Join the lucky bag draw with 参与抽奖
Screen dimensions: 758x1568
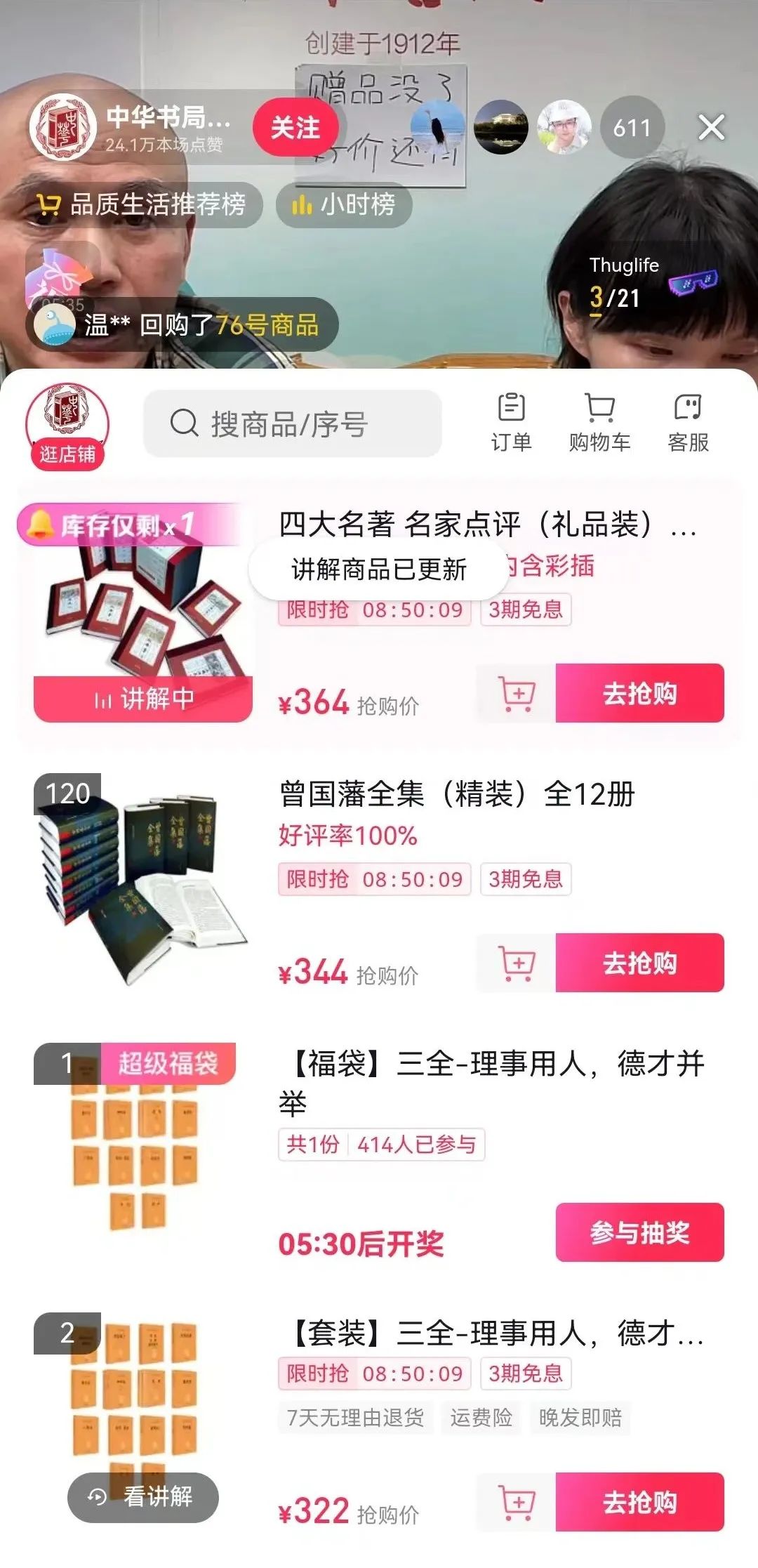[639, 1232]
